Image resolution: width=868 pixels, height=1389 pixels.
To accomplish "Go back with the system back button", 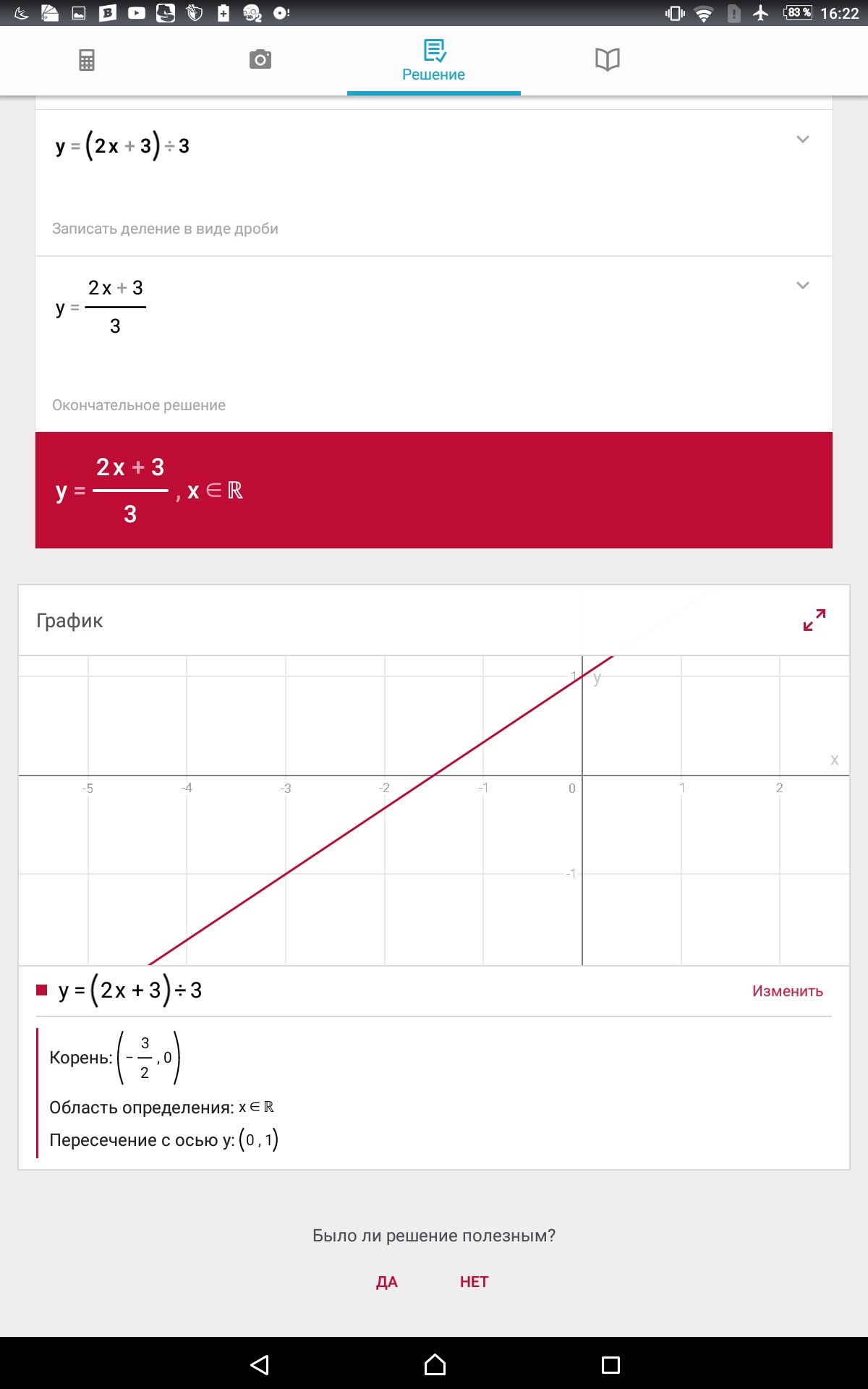I will [x=260, y=1365].
